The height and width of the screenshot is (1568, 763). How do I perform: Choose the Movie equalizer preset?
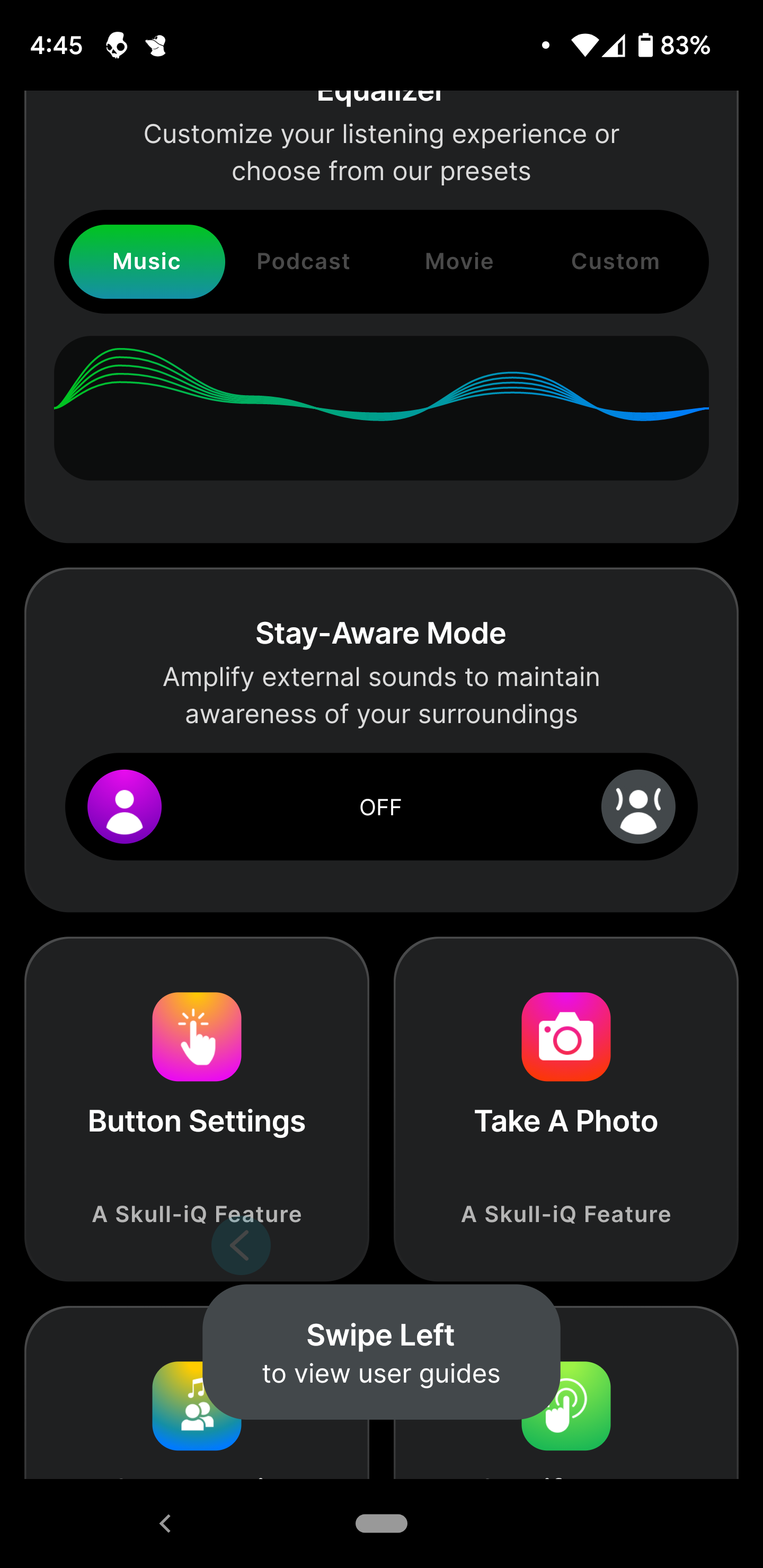click(x=459, y=262)
